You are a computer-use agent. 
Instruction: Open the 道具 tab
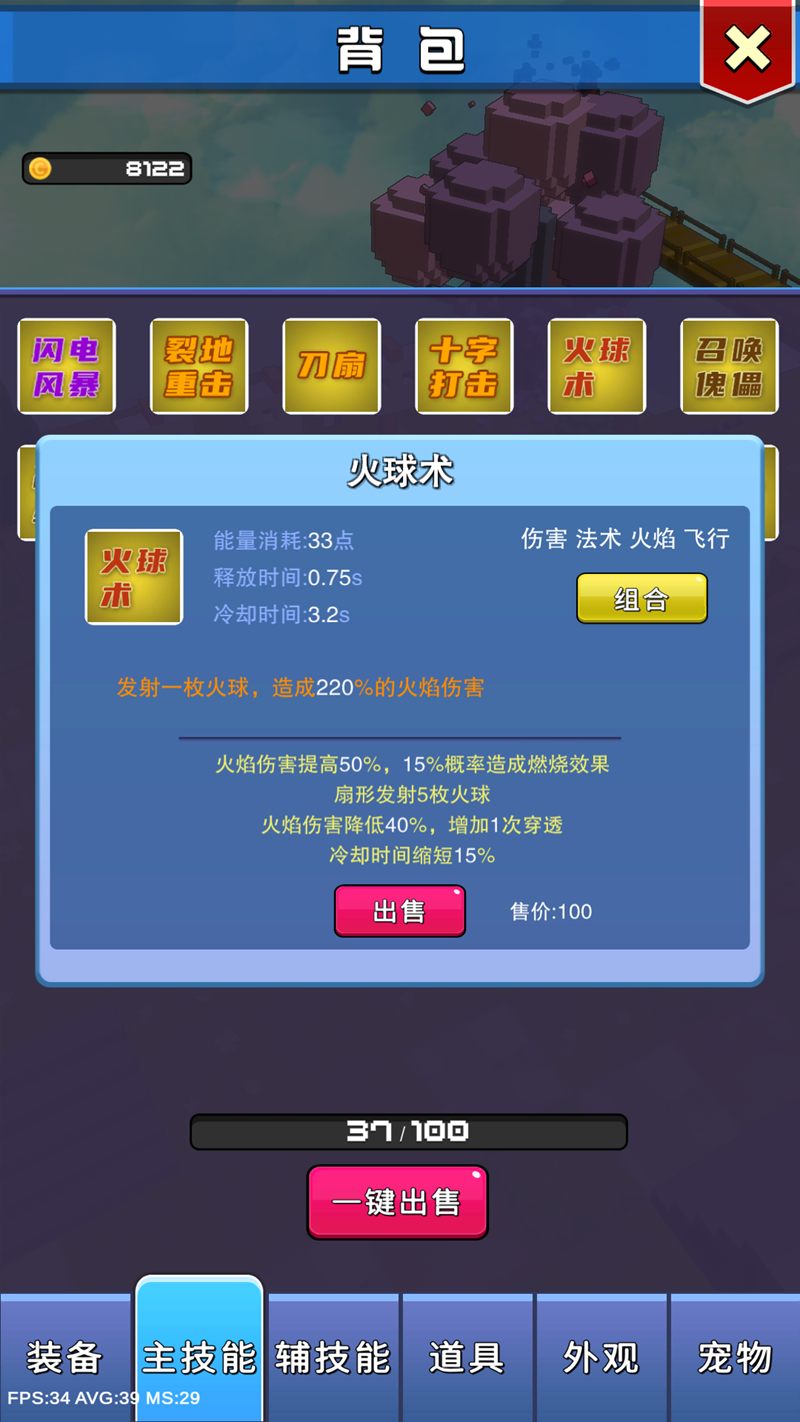(x=467, y=1357)
